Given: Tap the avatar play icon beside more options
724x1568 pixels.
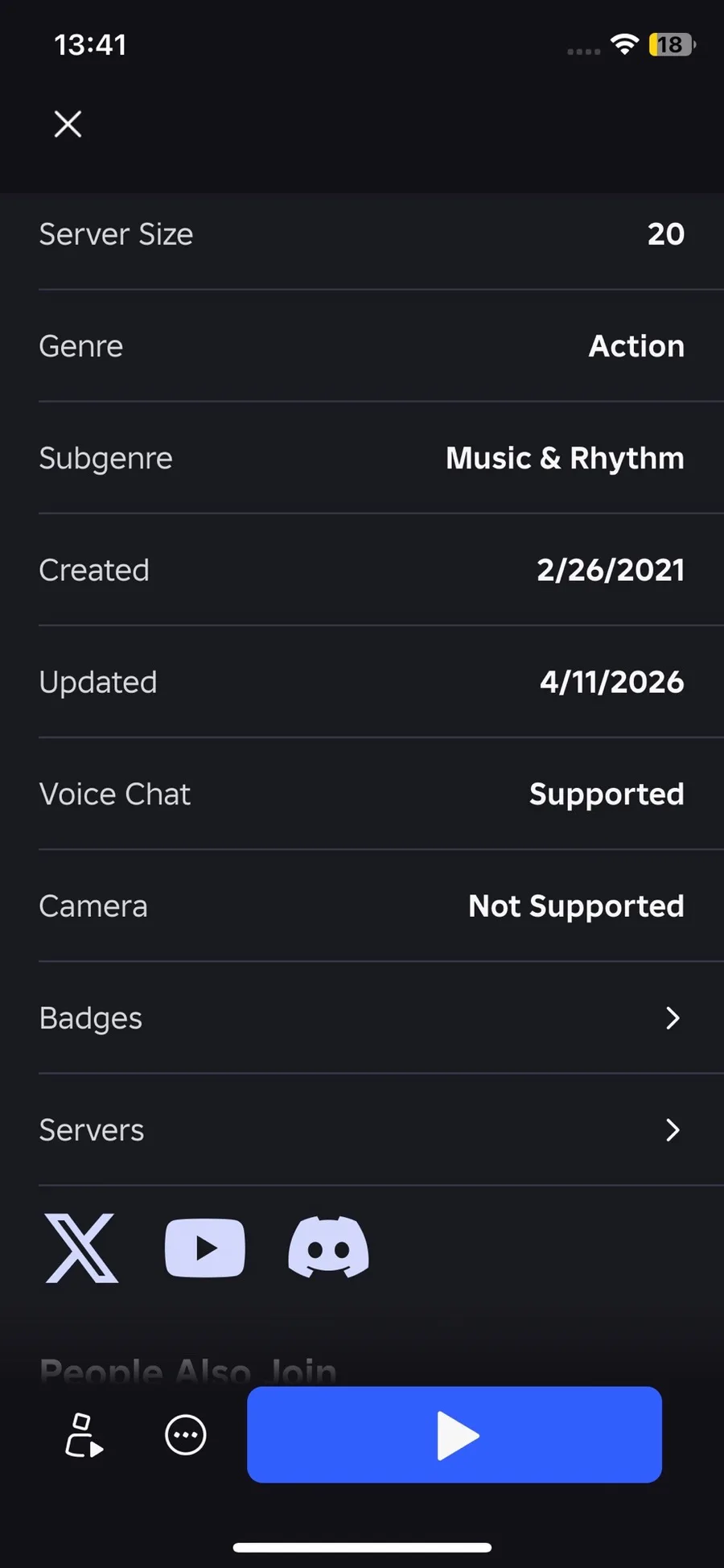Looking at the screenshot, I should (x=84, y=1434).
